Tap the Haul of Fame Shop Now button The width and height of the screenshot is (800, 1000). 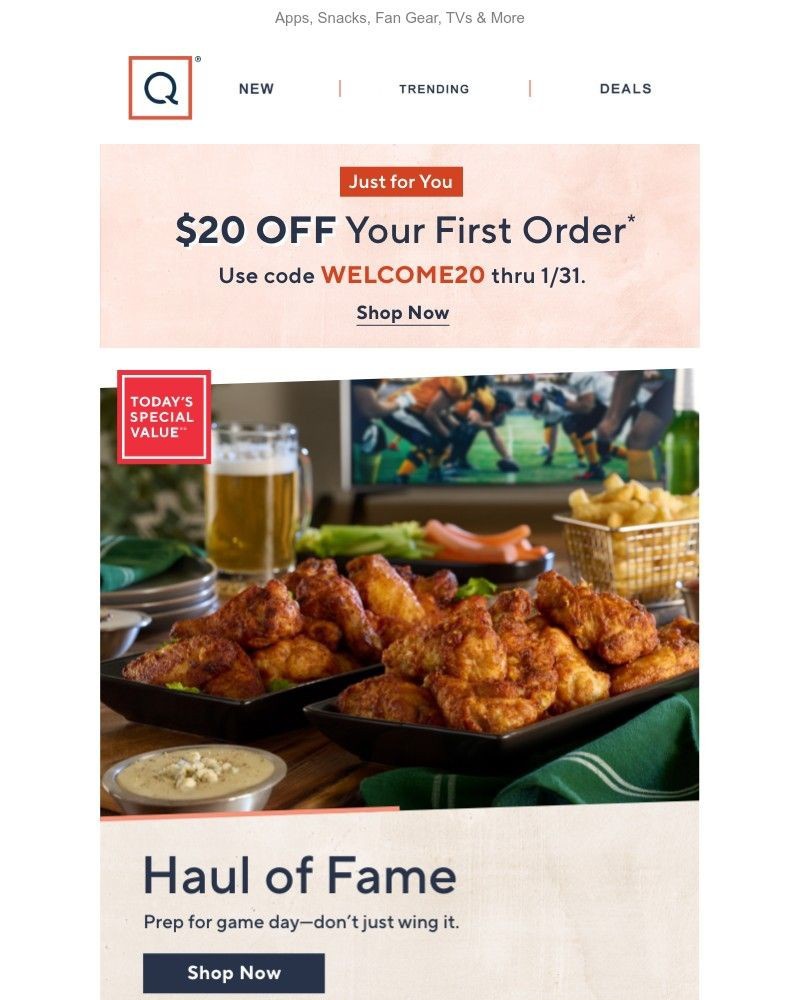234,973
